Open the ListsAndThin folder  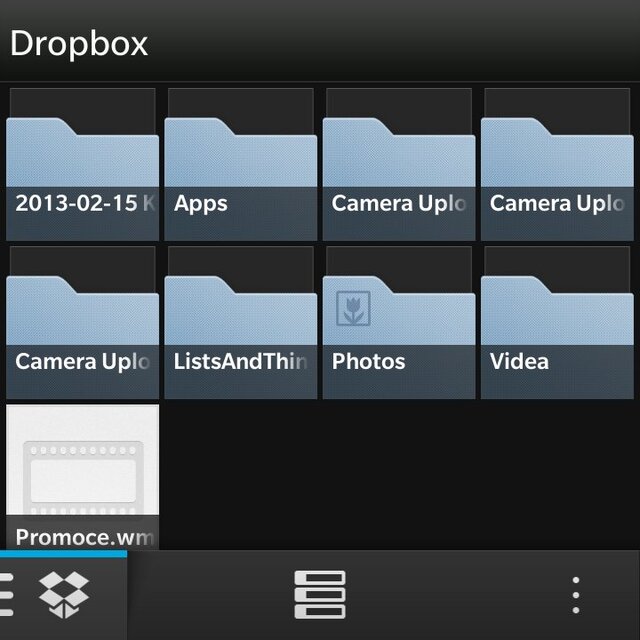click(x=240, y=323)
